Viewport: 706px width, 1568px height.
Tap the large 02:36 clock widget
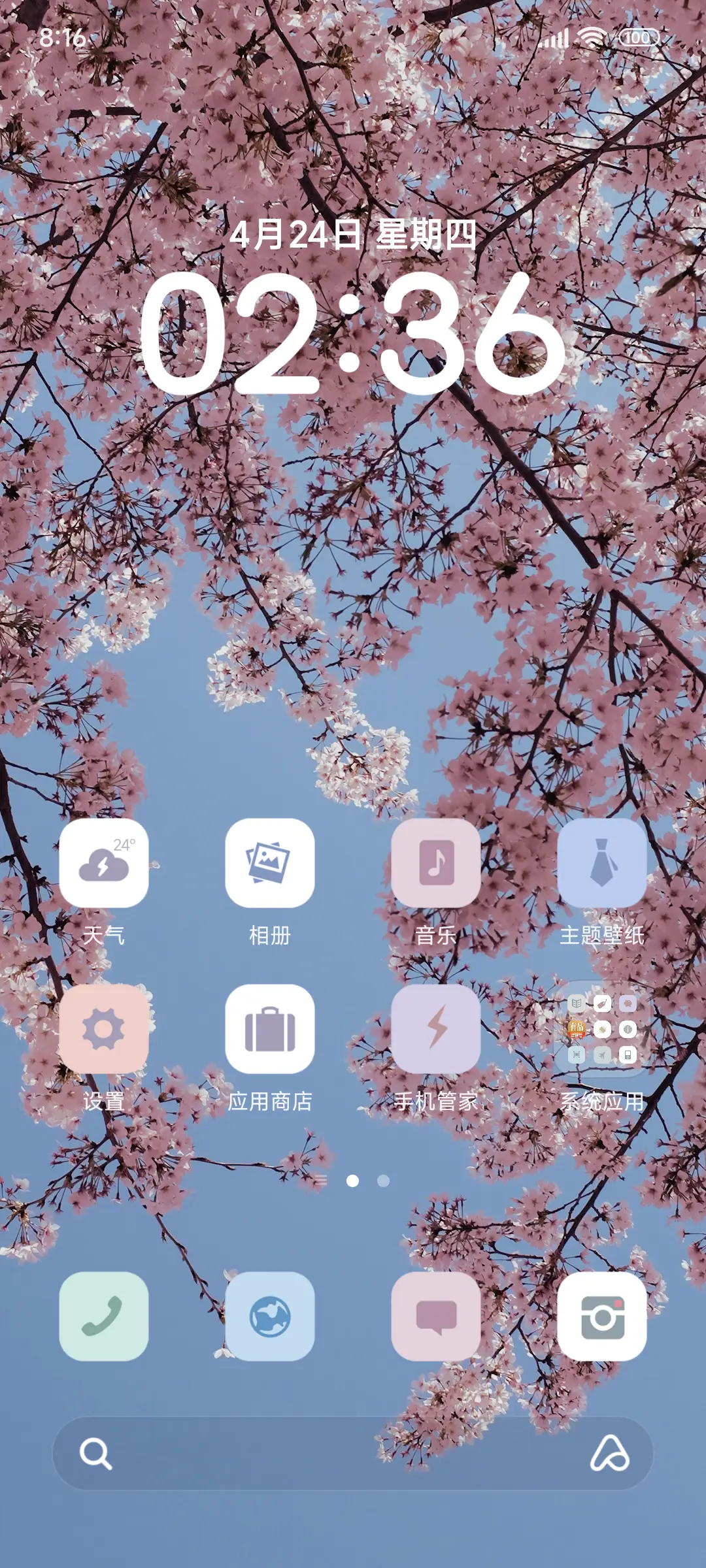click(x=353, y=333)
